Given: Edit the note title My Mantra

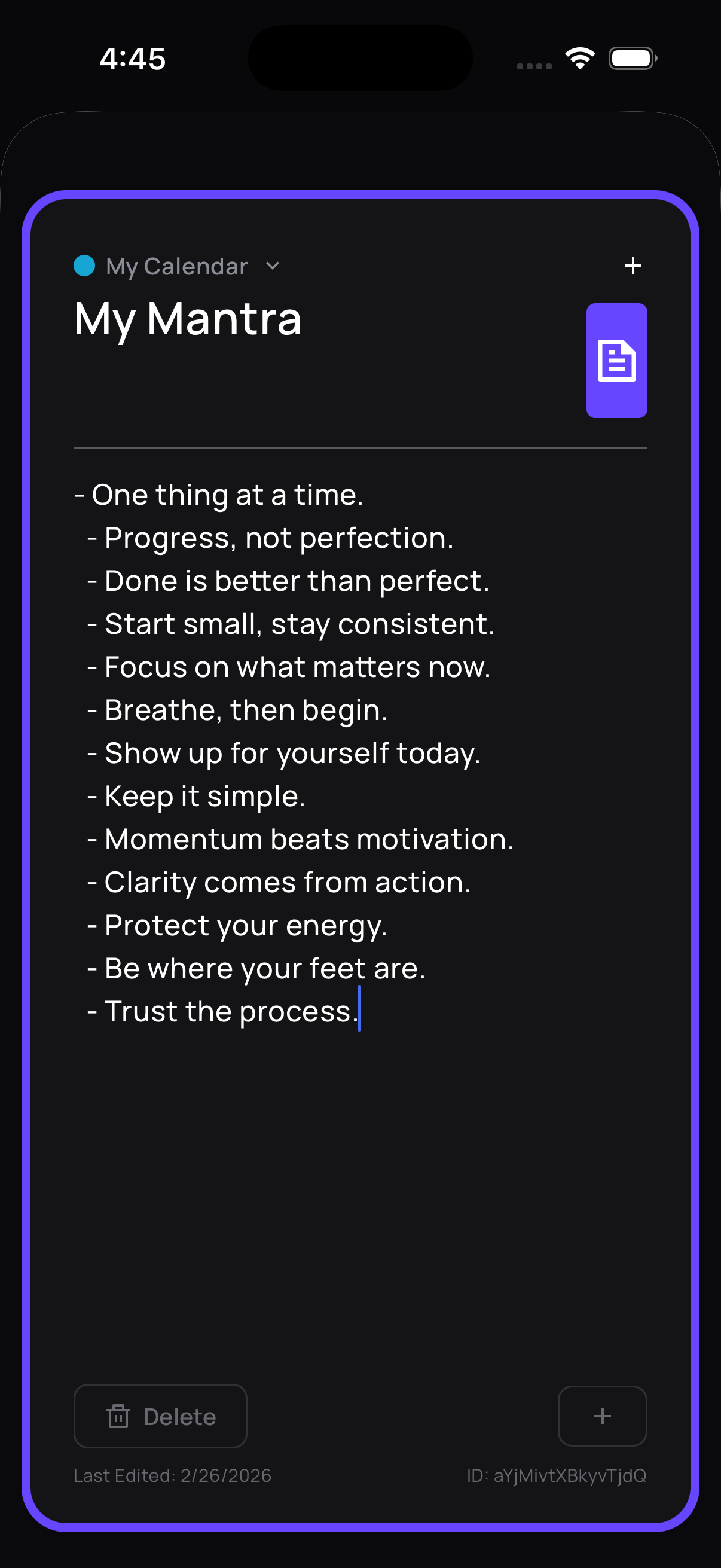Looking at the screenshot, I should pyautogui.click(x=186, y=319).
